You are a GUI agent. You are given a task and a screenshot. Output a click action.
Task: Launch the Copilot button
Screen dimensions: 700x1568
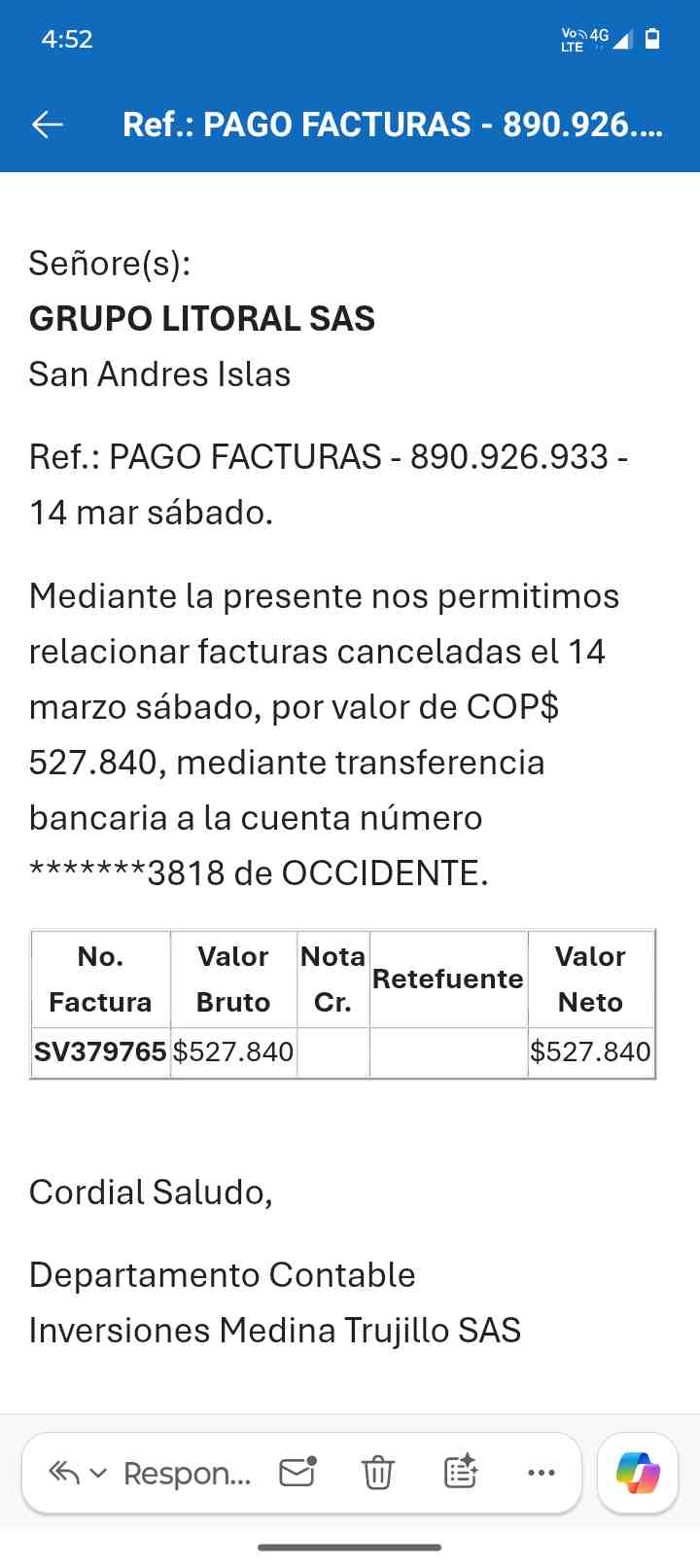[638, 1473]
